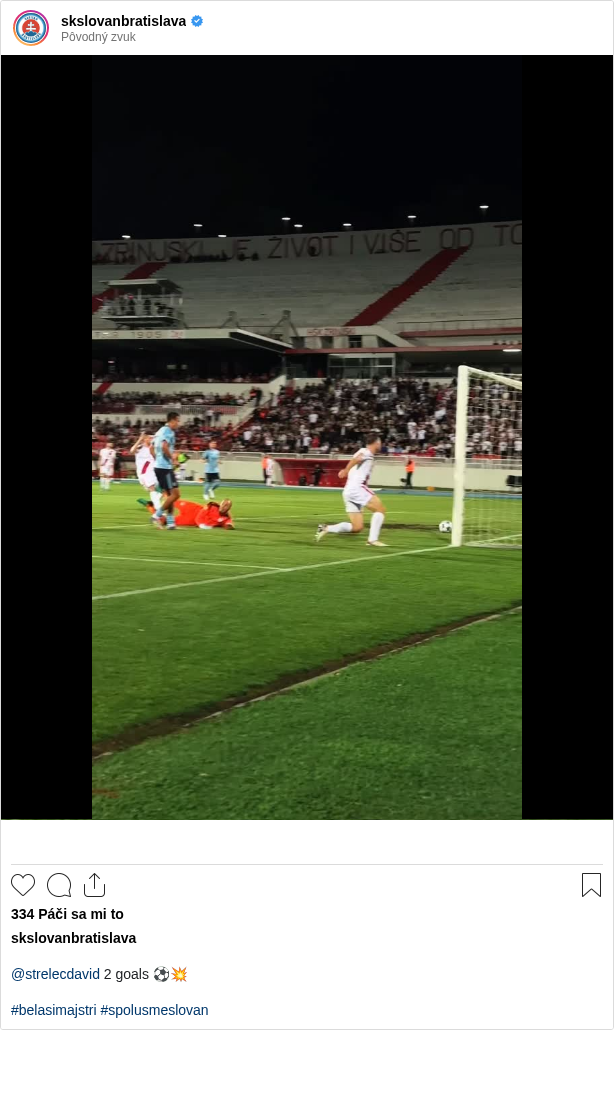The height and width of the screenshot is (1099, 614).
Task: Open the #belasimajstri hashtag
Action: pos(53,1010)
